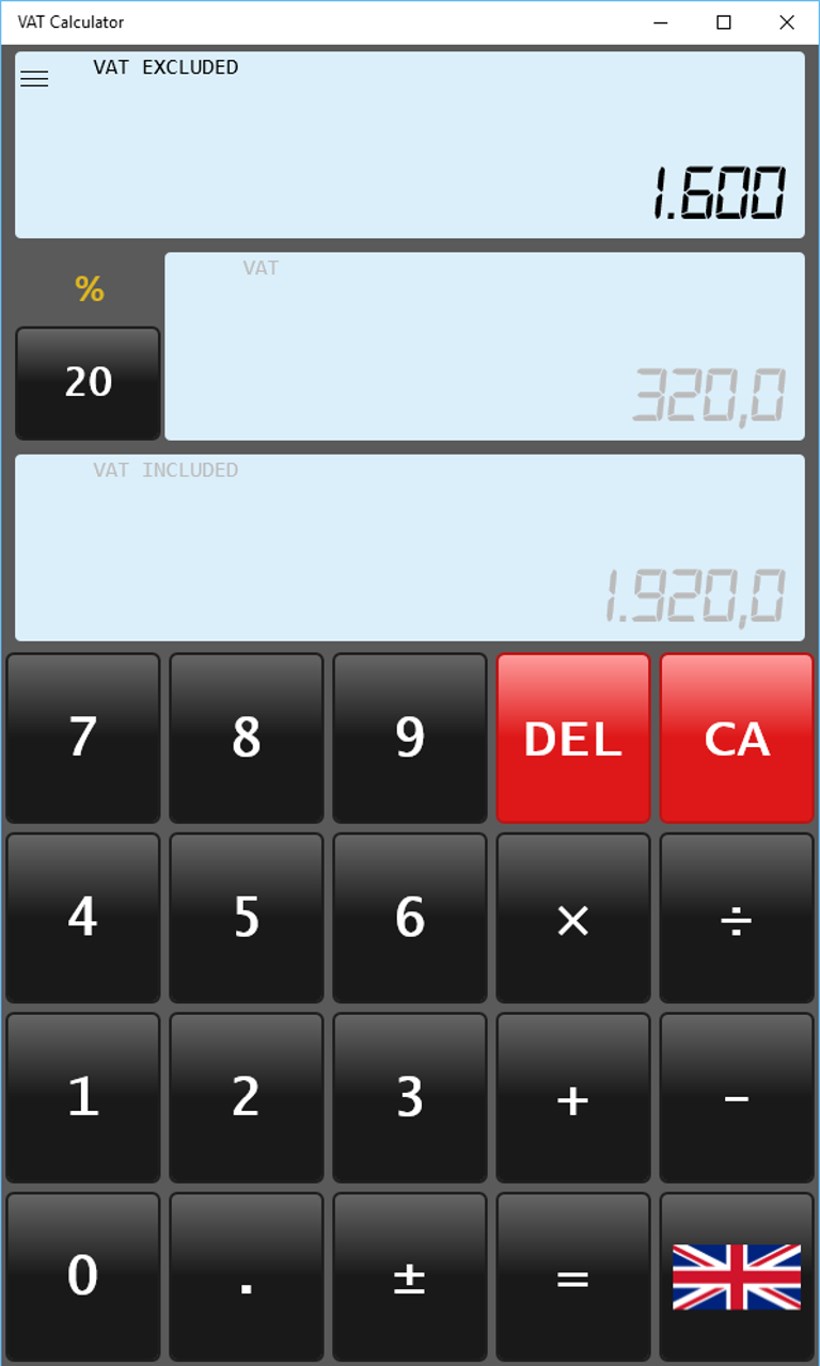Change the 20 percent VAT rate
The height and width of the screenshot is (1366, 820).
click(x=88, y=383)
